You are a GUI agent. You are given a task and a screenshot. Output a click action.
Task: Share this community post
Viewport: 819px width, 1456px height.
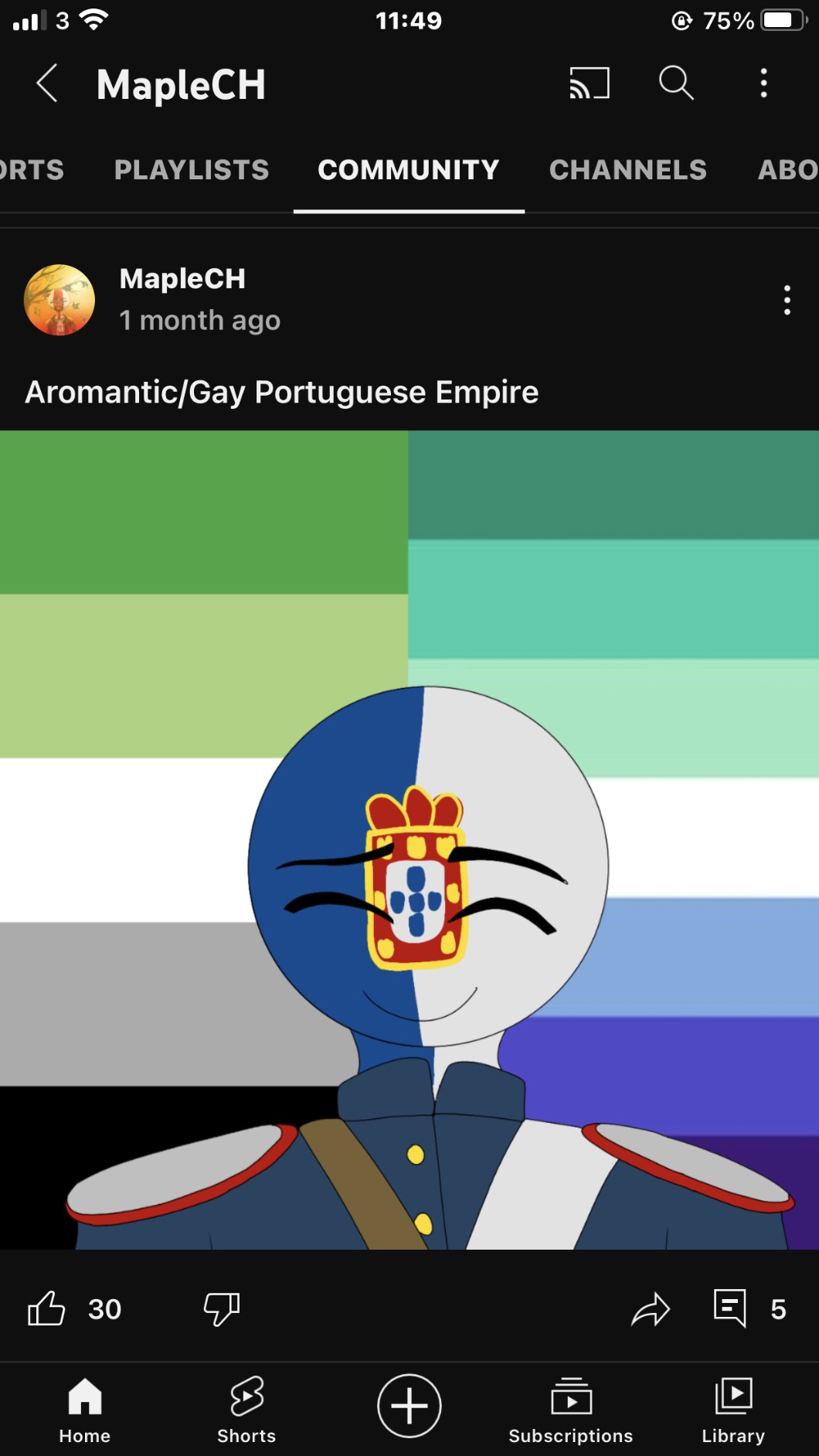(651, 1308)
